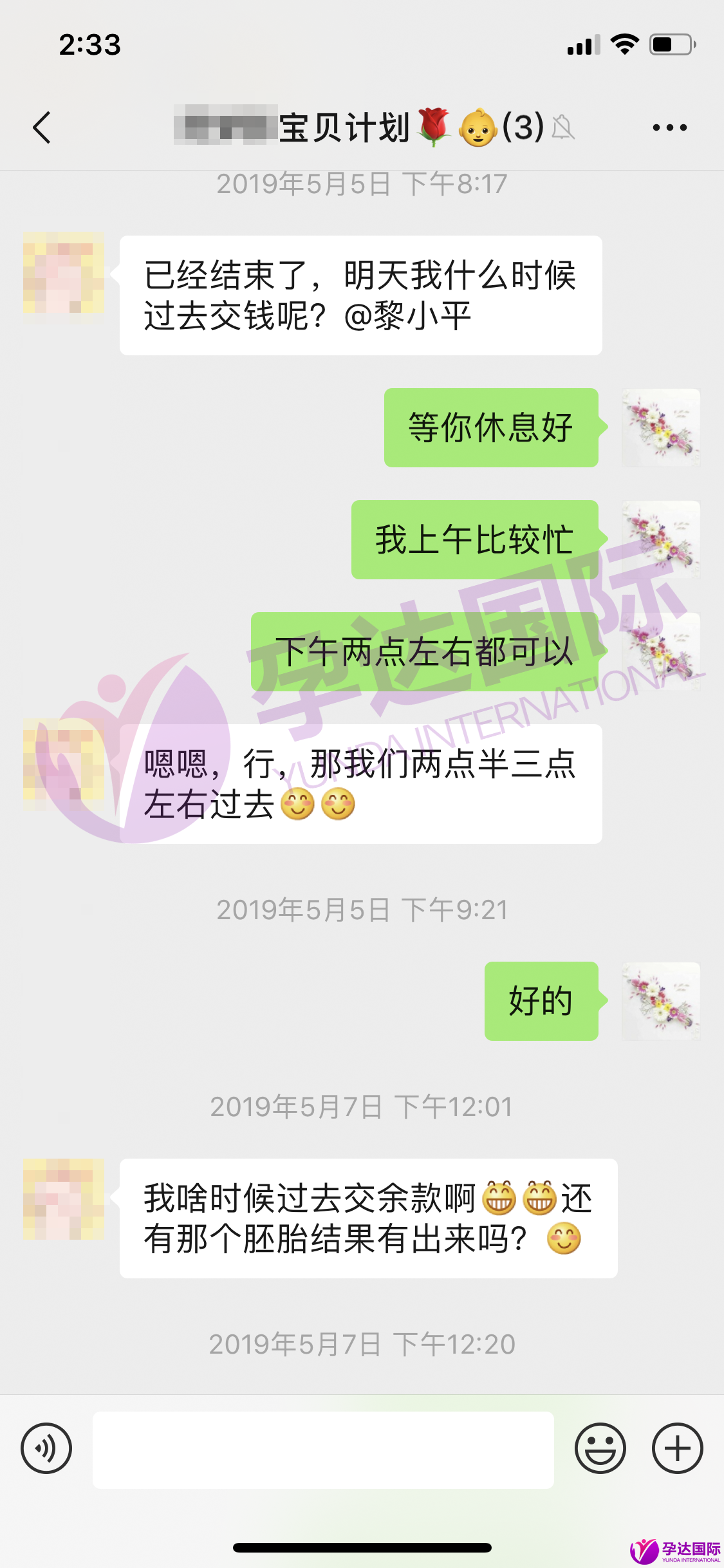
Task: Toggle the mute bell beside the group name
Action: tap(563, 128)
